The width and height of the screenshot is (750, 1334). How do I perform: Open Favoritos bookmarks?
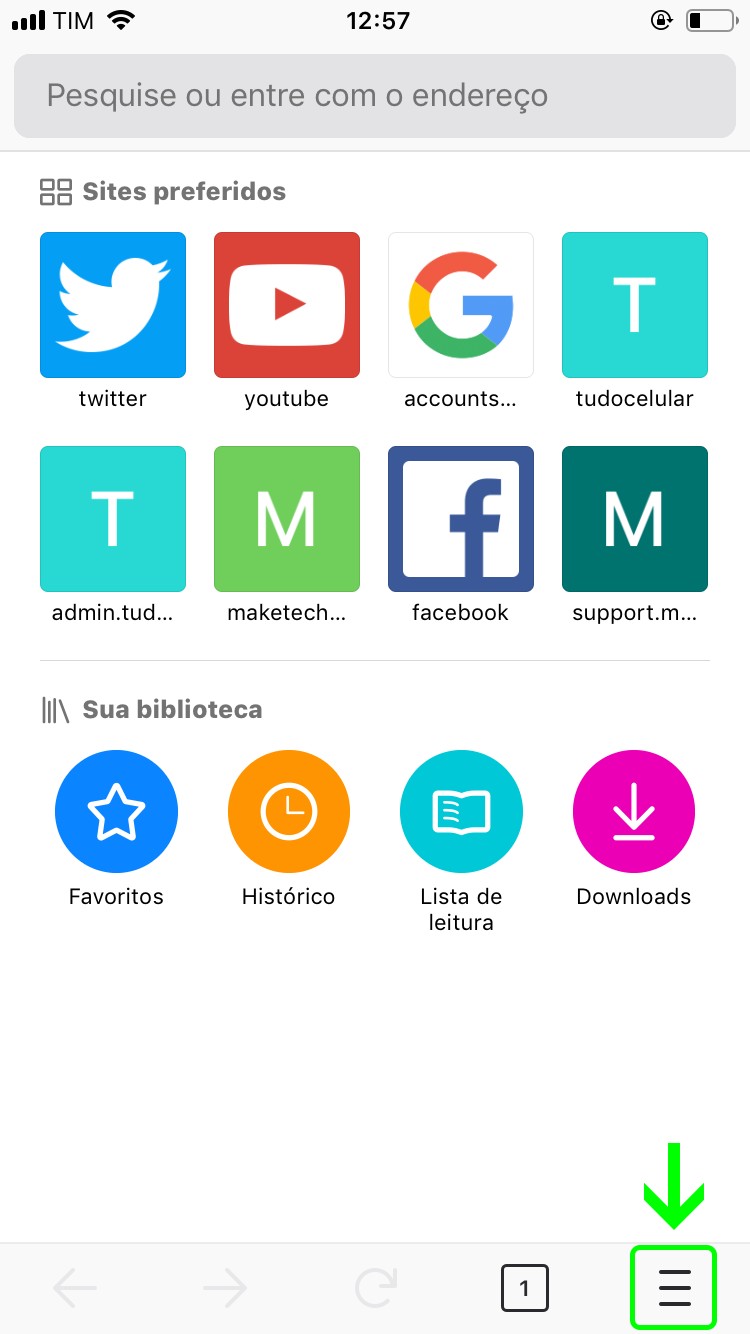pos(116,812)
